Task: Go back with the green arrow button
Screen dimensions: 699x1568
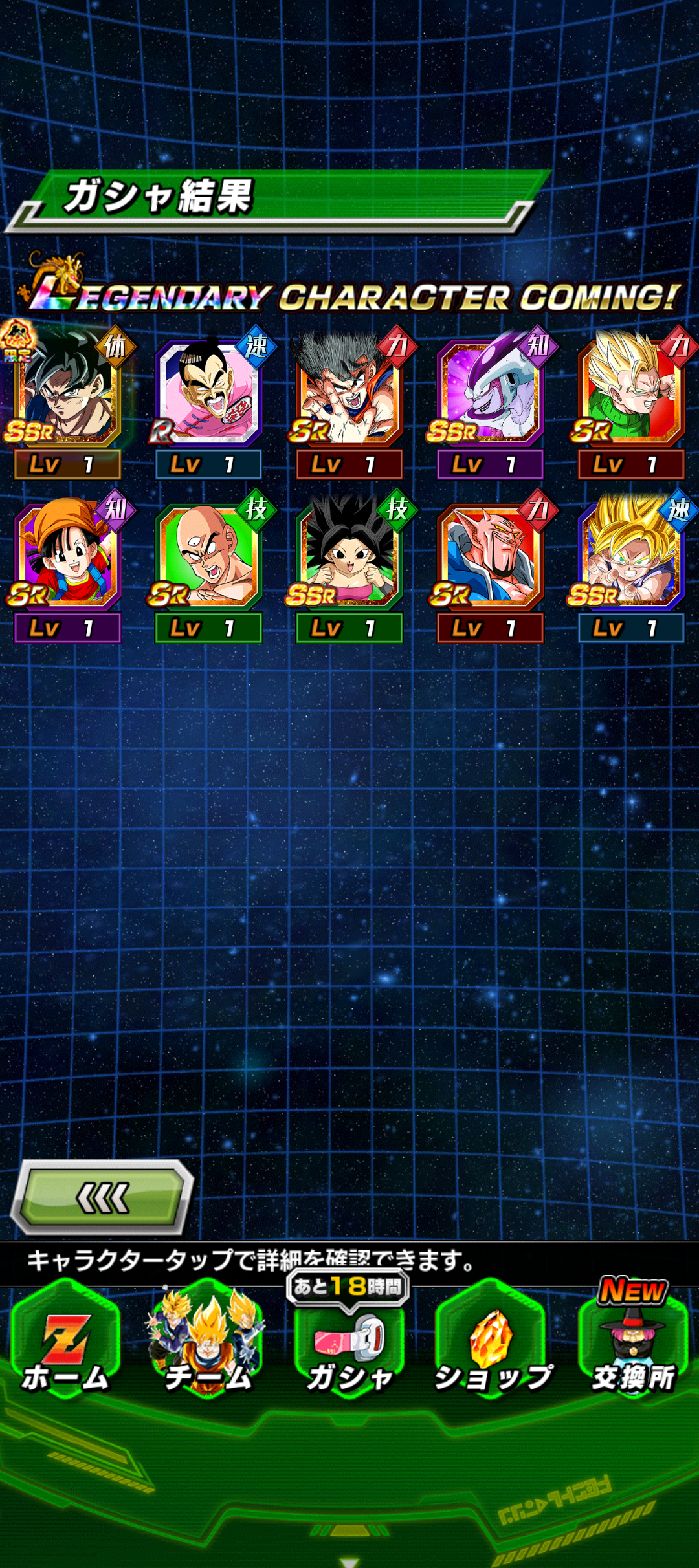Action: coord(102,1198)
